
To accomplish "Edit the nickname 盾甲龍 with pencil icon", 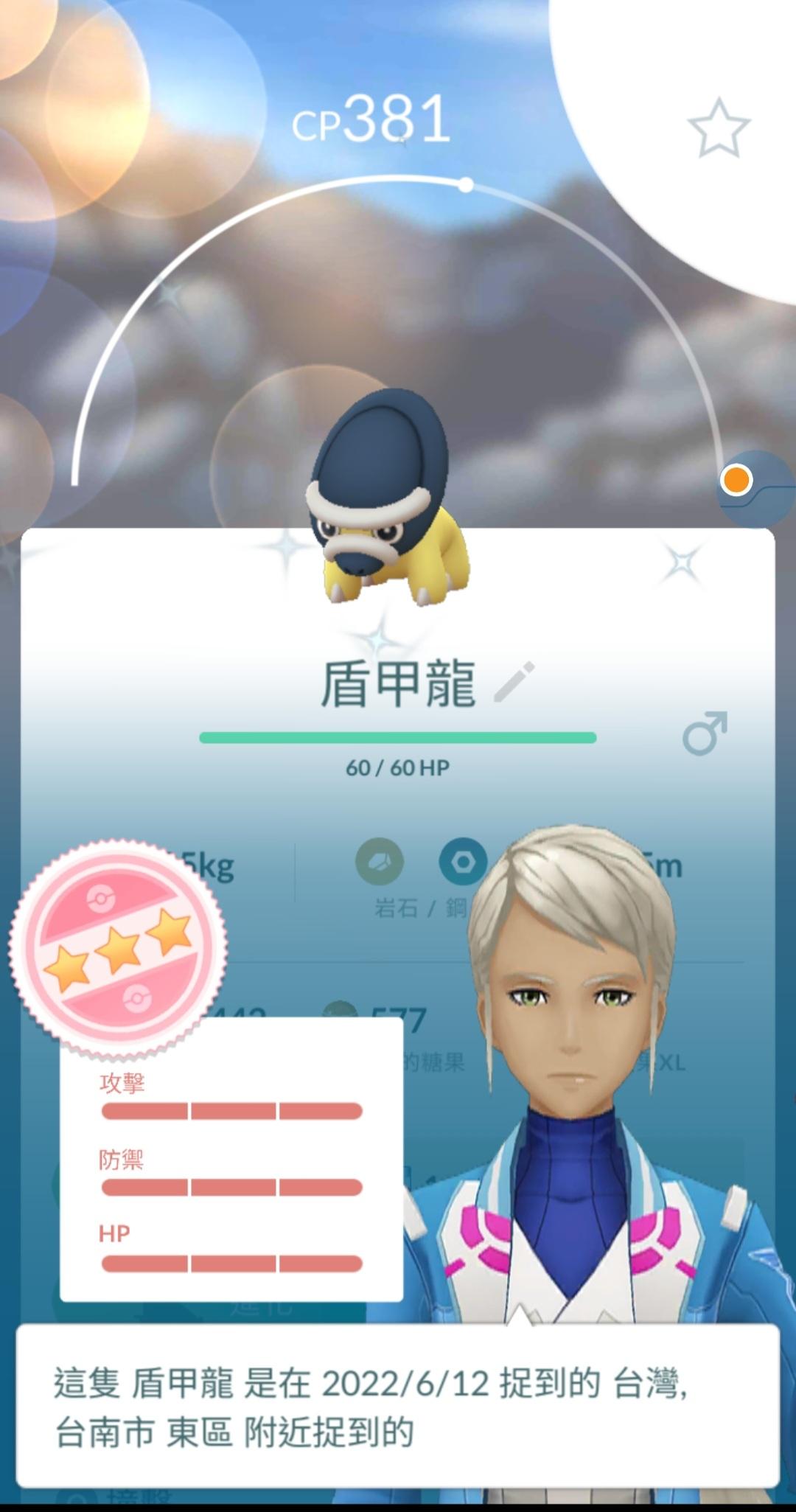I will click(x=514, y=682).
